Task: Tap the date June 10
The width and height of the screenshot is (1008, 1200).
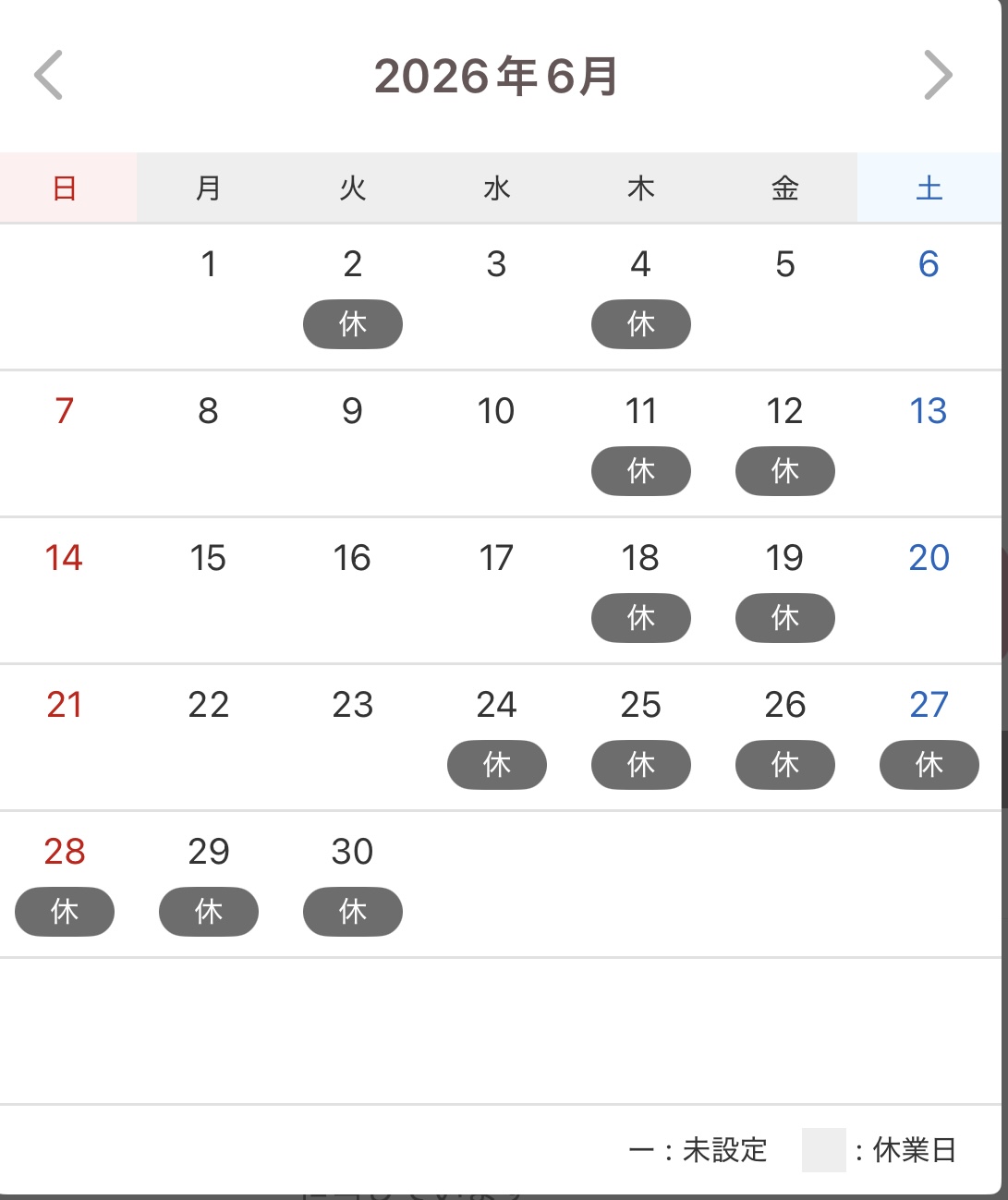Action: (x=496, y=411)
